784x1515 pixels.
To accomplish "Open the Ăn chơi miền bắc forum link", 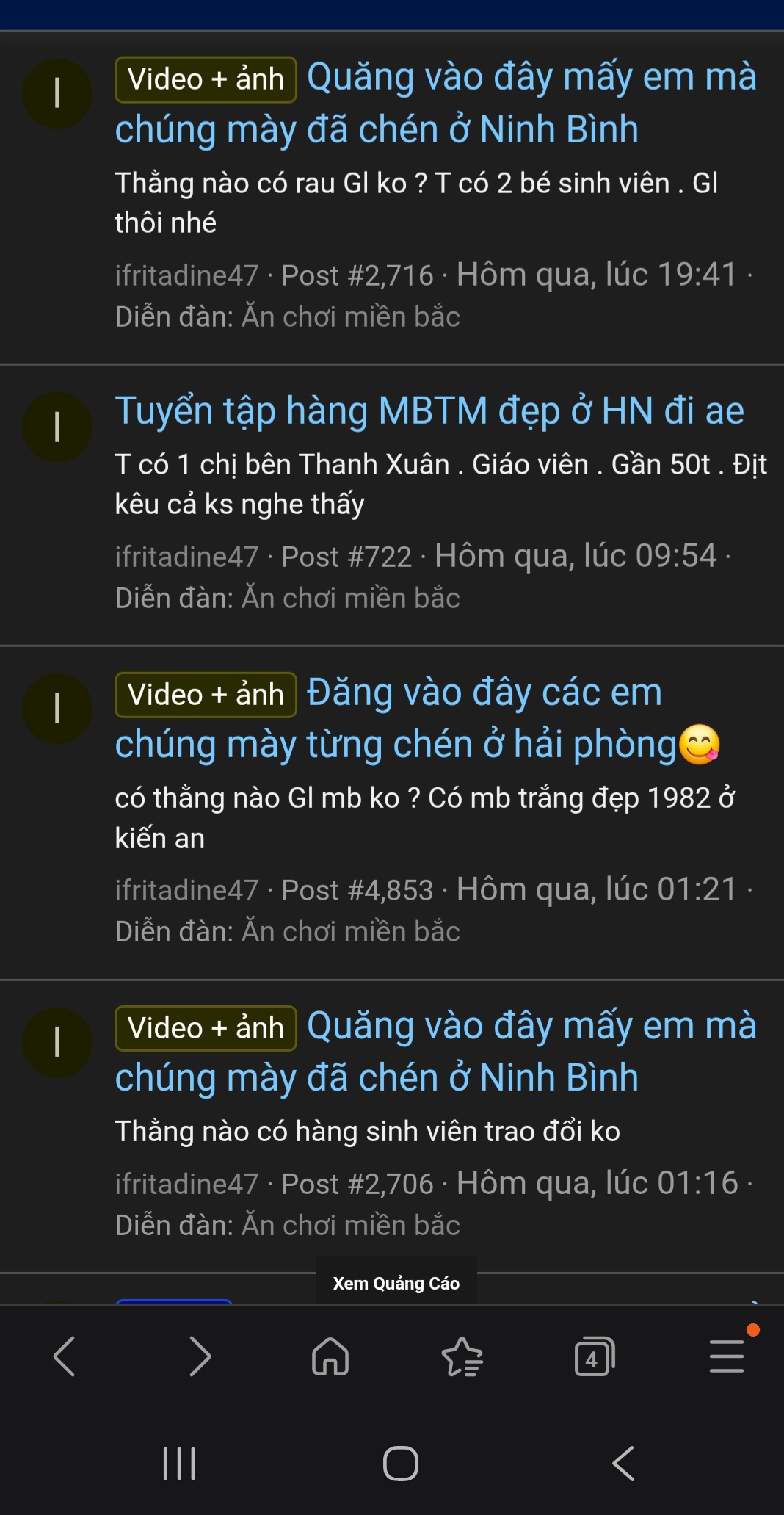I will click(351, 317).
